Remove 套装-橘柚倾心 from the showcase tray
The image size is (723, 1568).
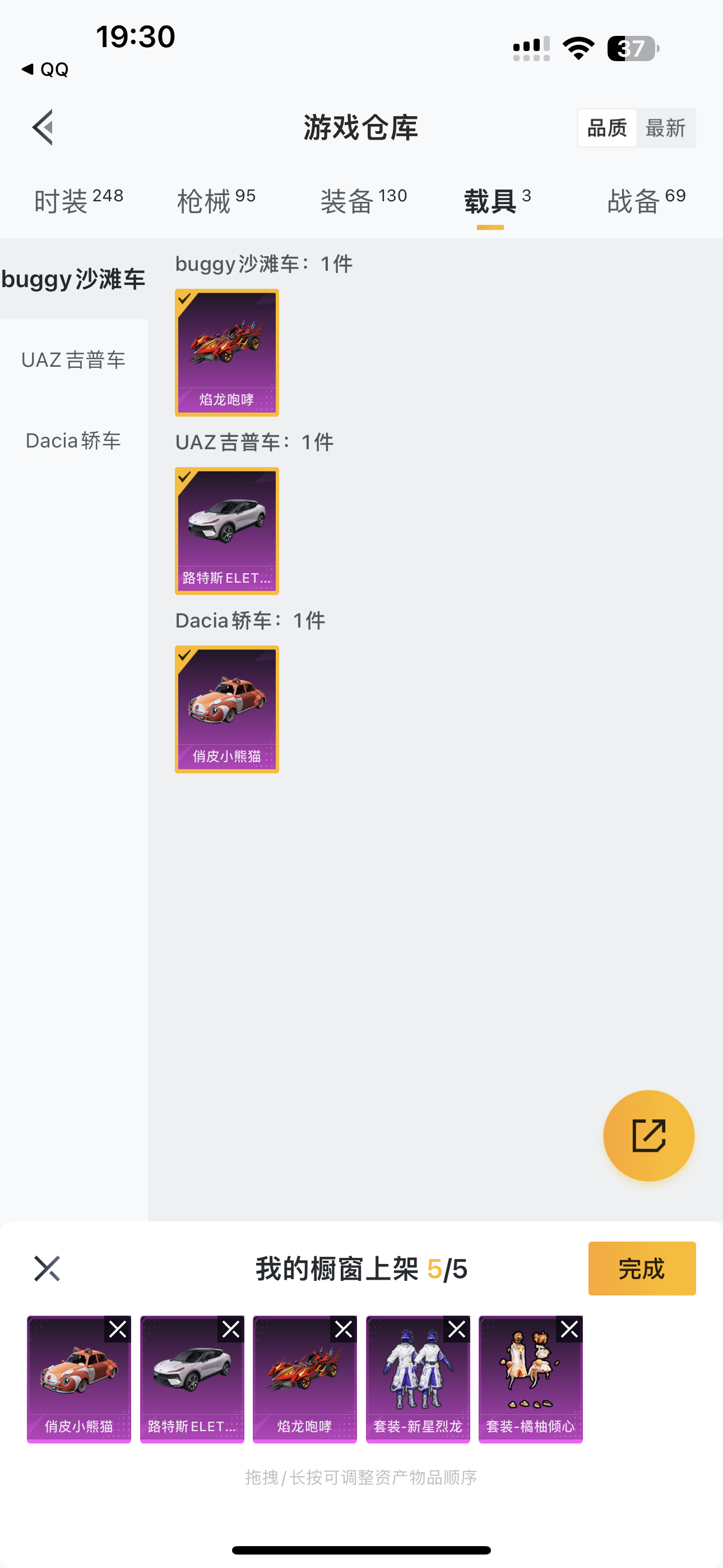[x=569, y=1329]
